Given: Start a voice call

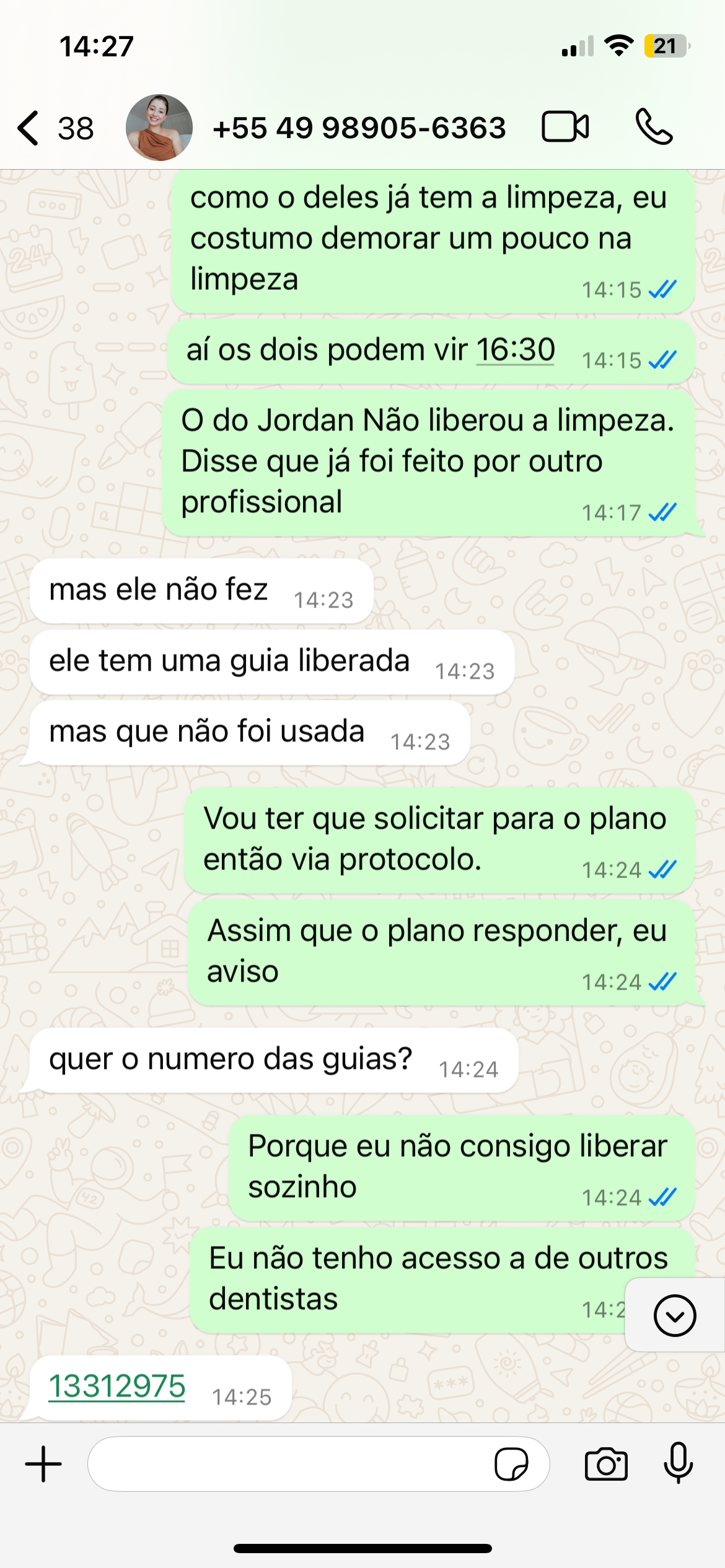Looking at the screenshot, I should click(653, 127).
